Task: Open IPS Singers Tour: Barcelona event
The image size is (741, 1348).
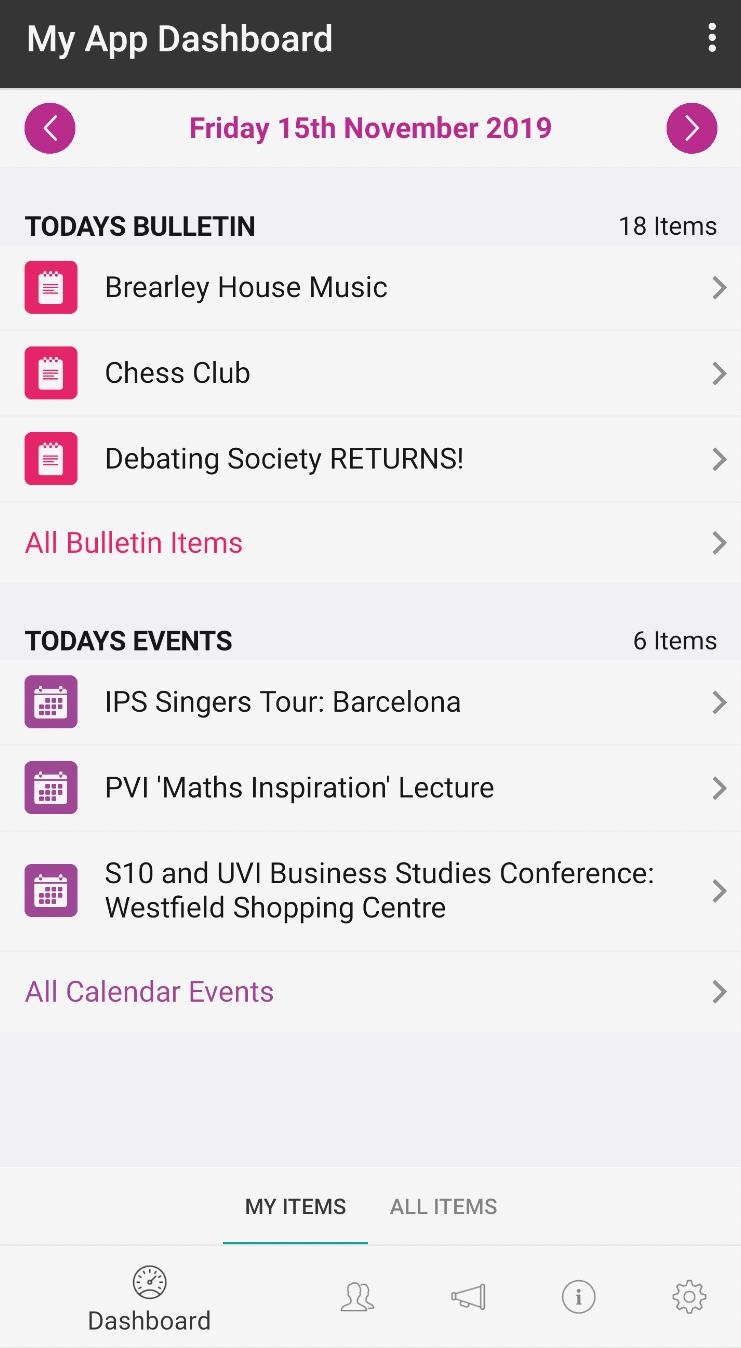Action: click(x=370, y=702)
